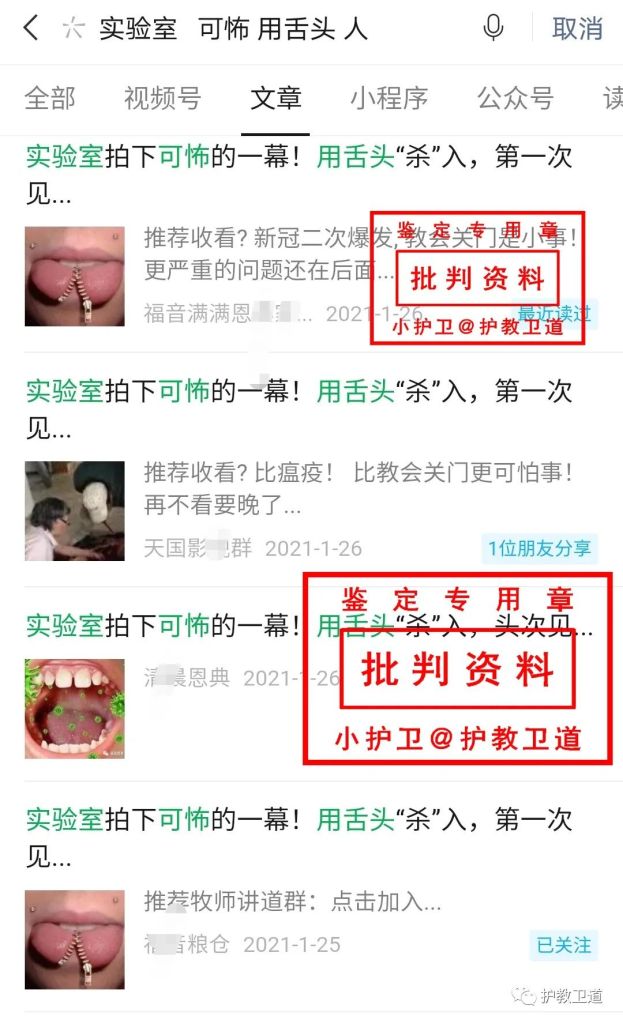
Task: Cancel the search with 取消
Action: coord(577,29)
